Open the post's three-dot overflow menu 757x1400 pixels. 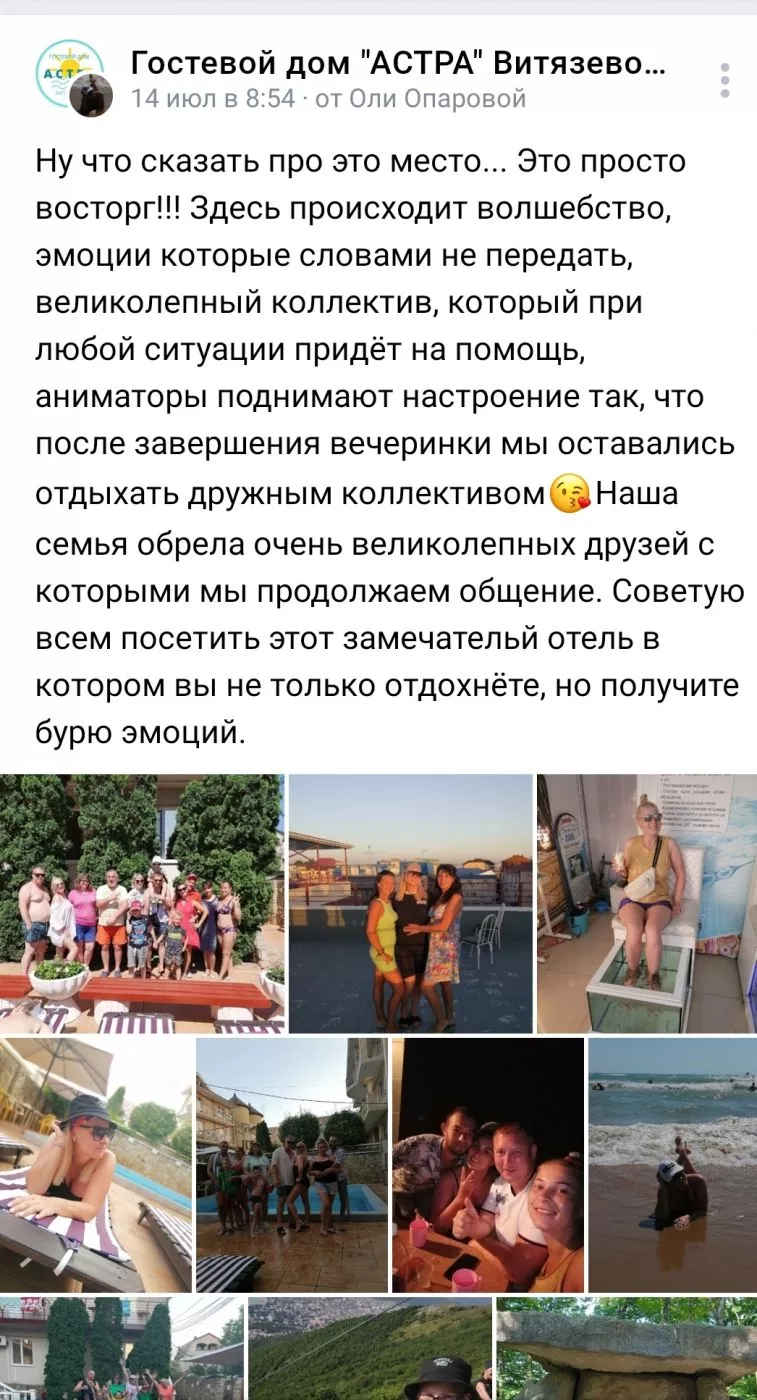pos(725,80)
